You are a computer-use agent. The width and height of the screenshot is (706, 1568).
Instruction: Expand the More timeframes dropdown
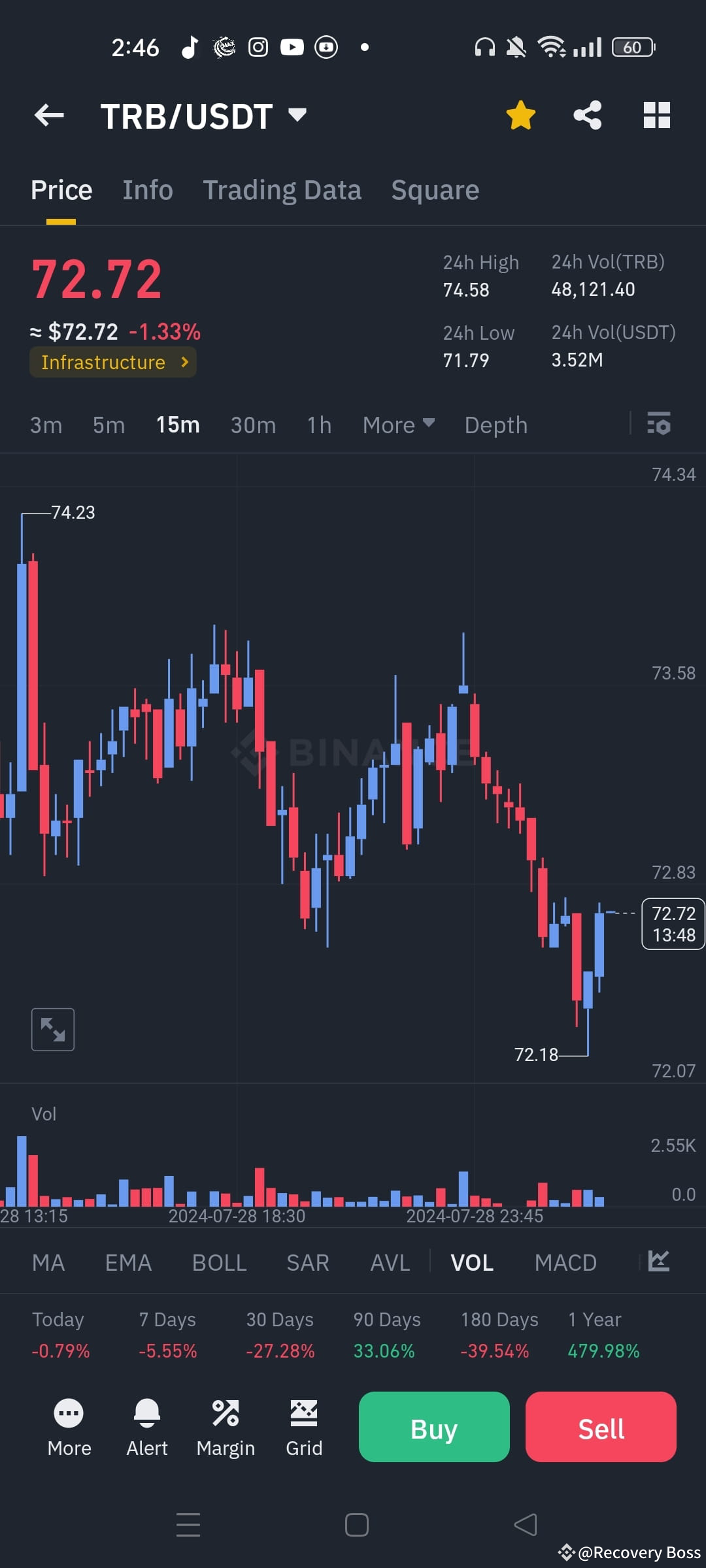click(x=397, y=425)
